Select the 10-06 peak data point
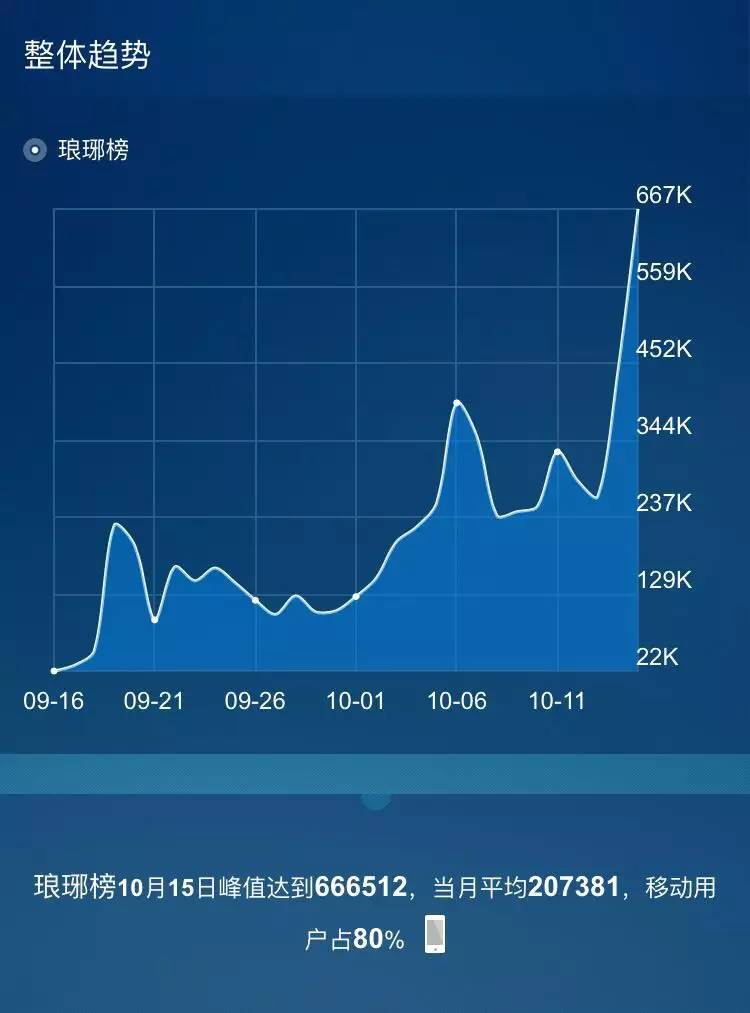 point(457,403)
